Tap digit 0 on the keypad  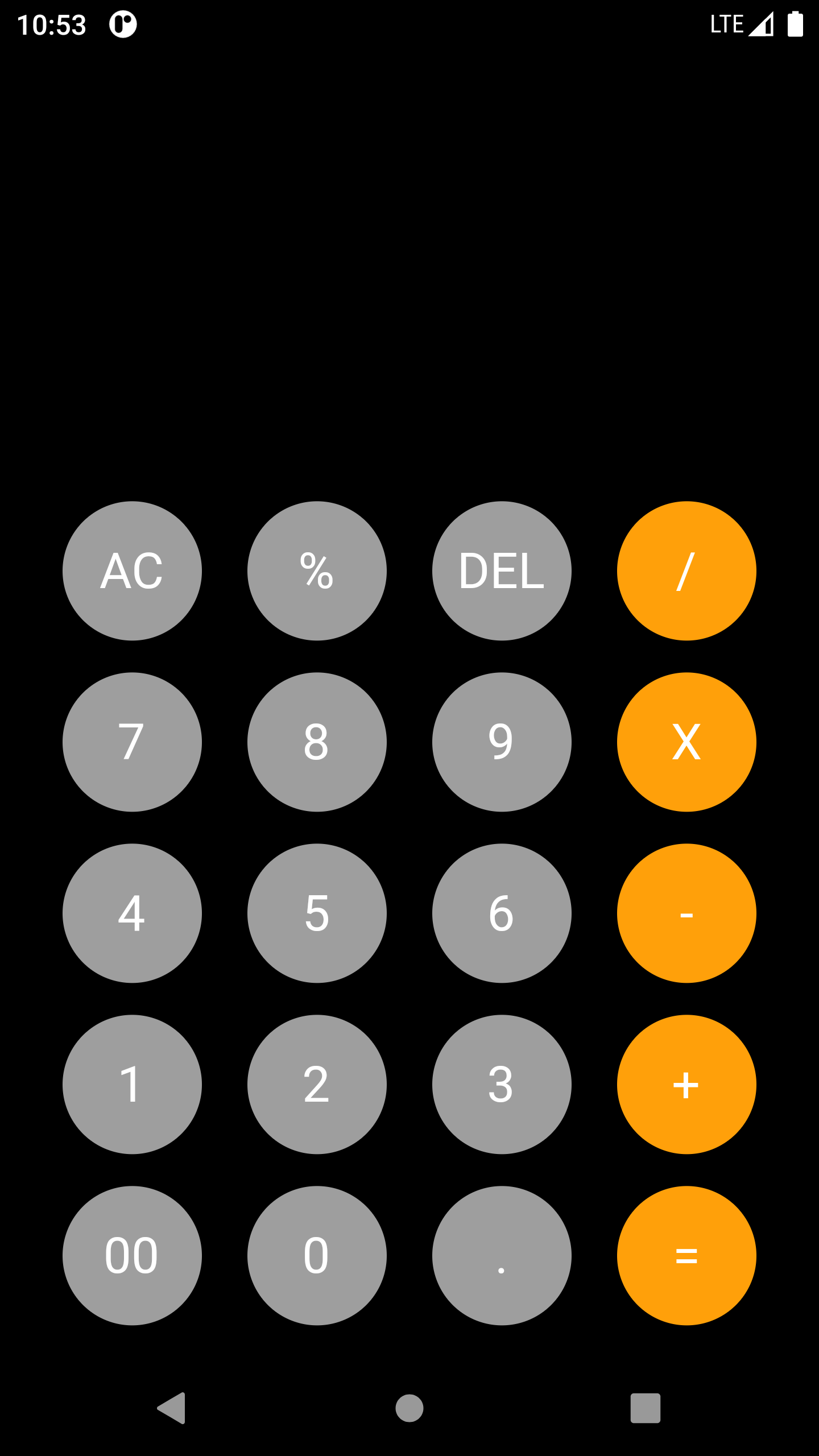tap(317, 1254)
